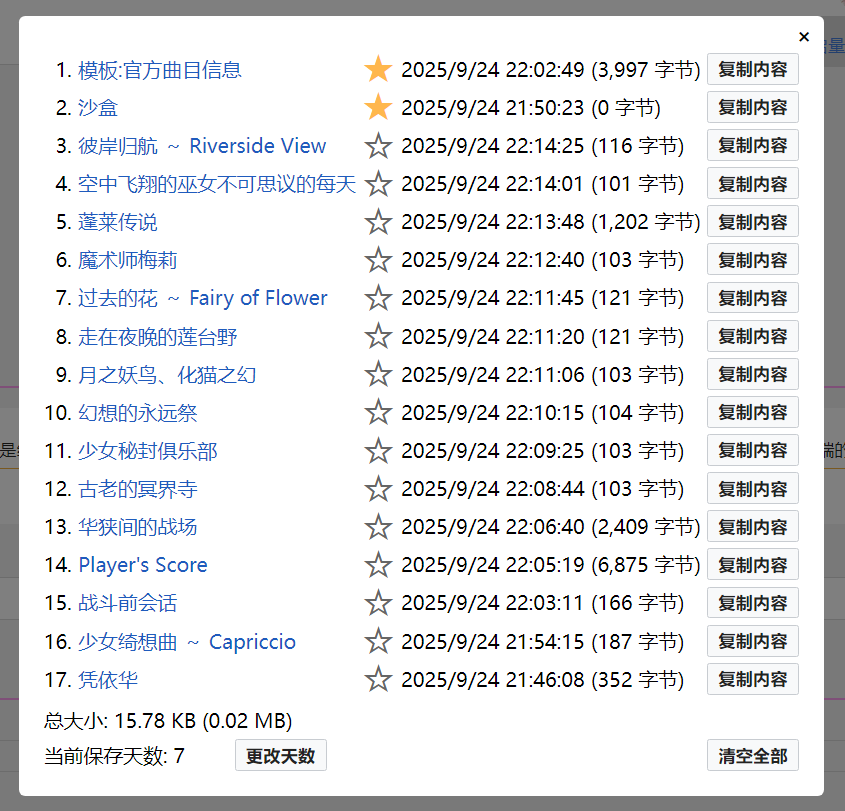Copy content of 古老的冥界寺
Viewport: 845px width, 811px height.
[x=752, y=488]
